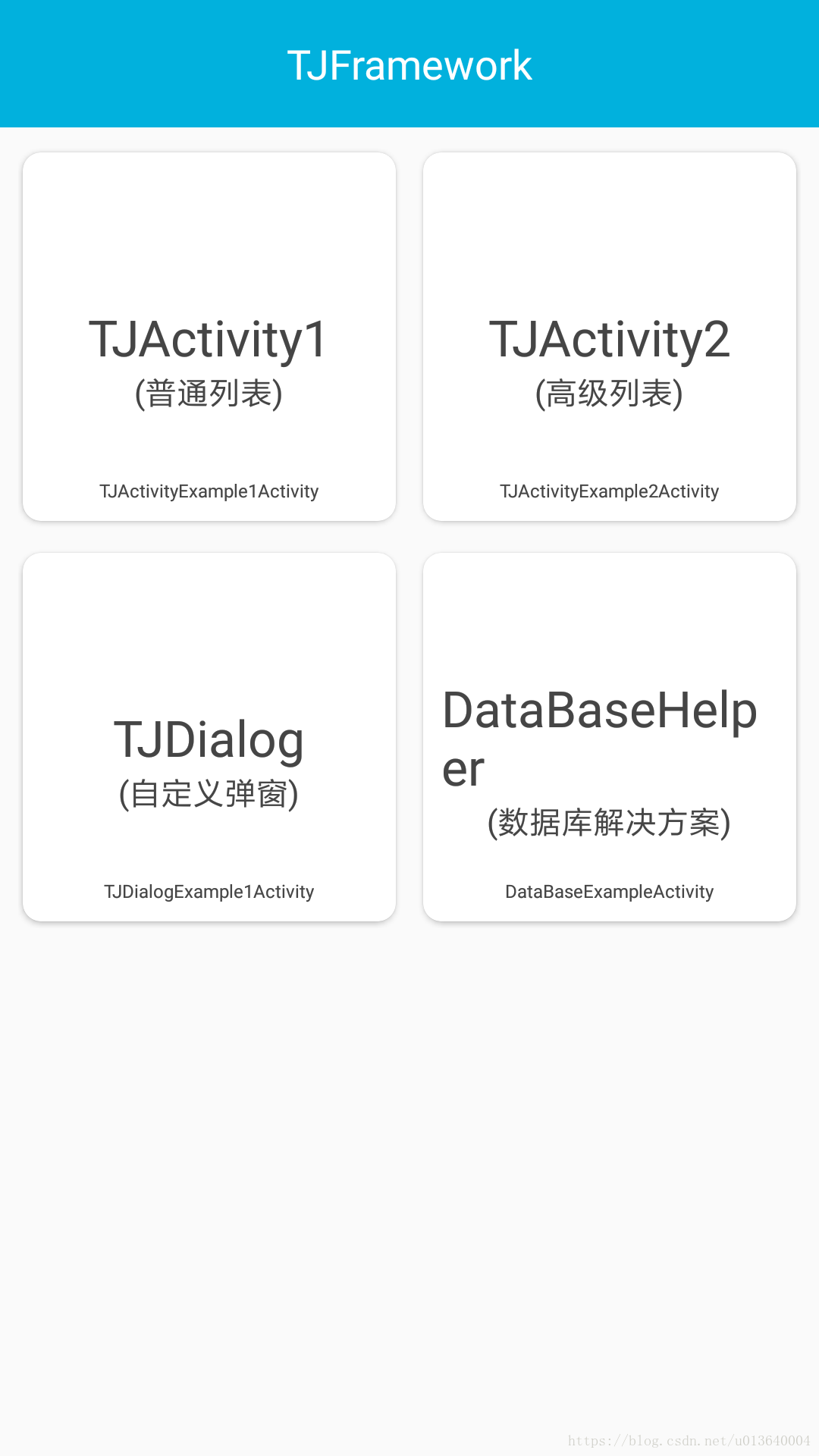This screenshot has height=1456, width=819.
Task: Launch the TJDialog (自定义弹窗) example
Action: [x=209, y=737]
